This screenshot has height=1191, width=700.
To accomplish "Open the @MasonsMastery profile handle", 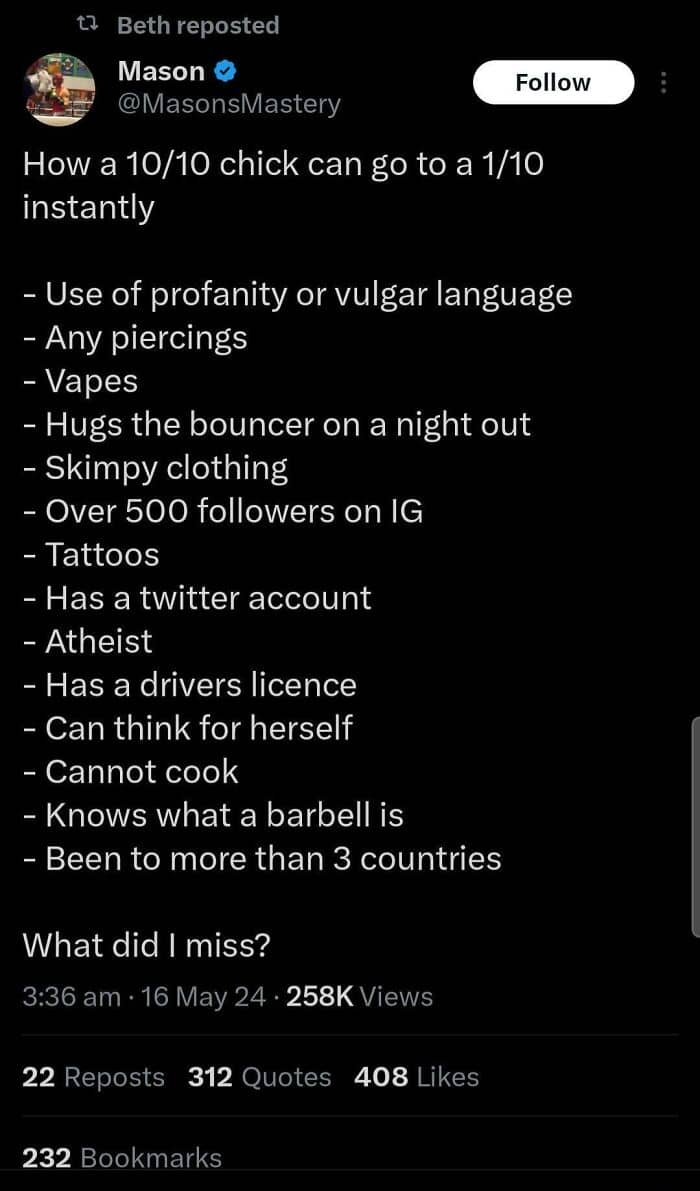I will (x=230, y=104).
